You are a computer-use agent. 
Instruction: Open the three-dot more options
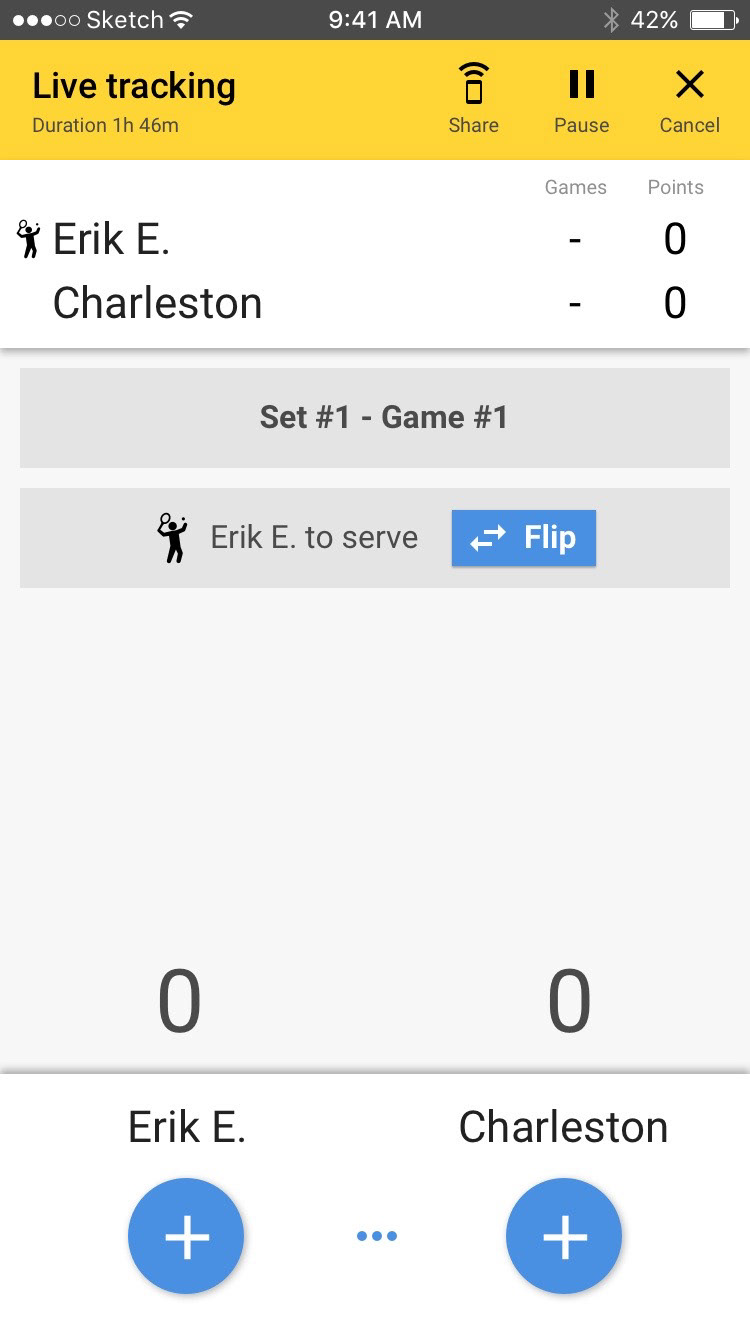(x=377, y=1237)
